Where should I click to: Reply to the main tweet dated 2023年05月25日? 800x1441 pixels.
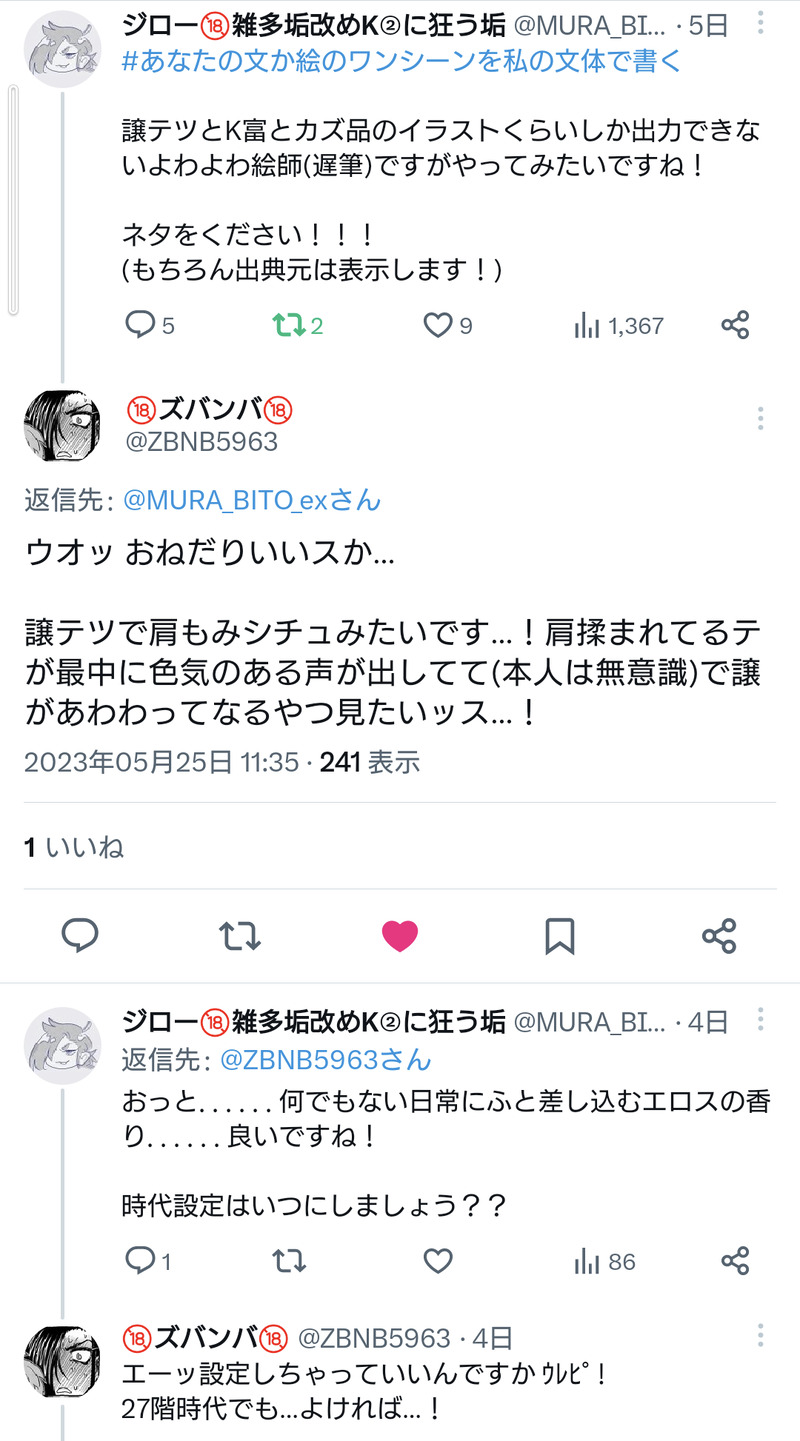(80, 935)
